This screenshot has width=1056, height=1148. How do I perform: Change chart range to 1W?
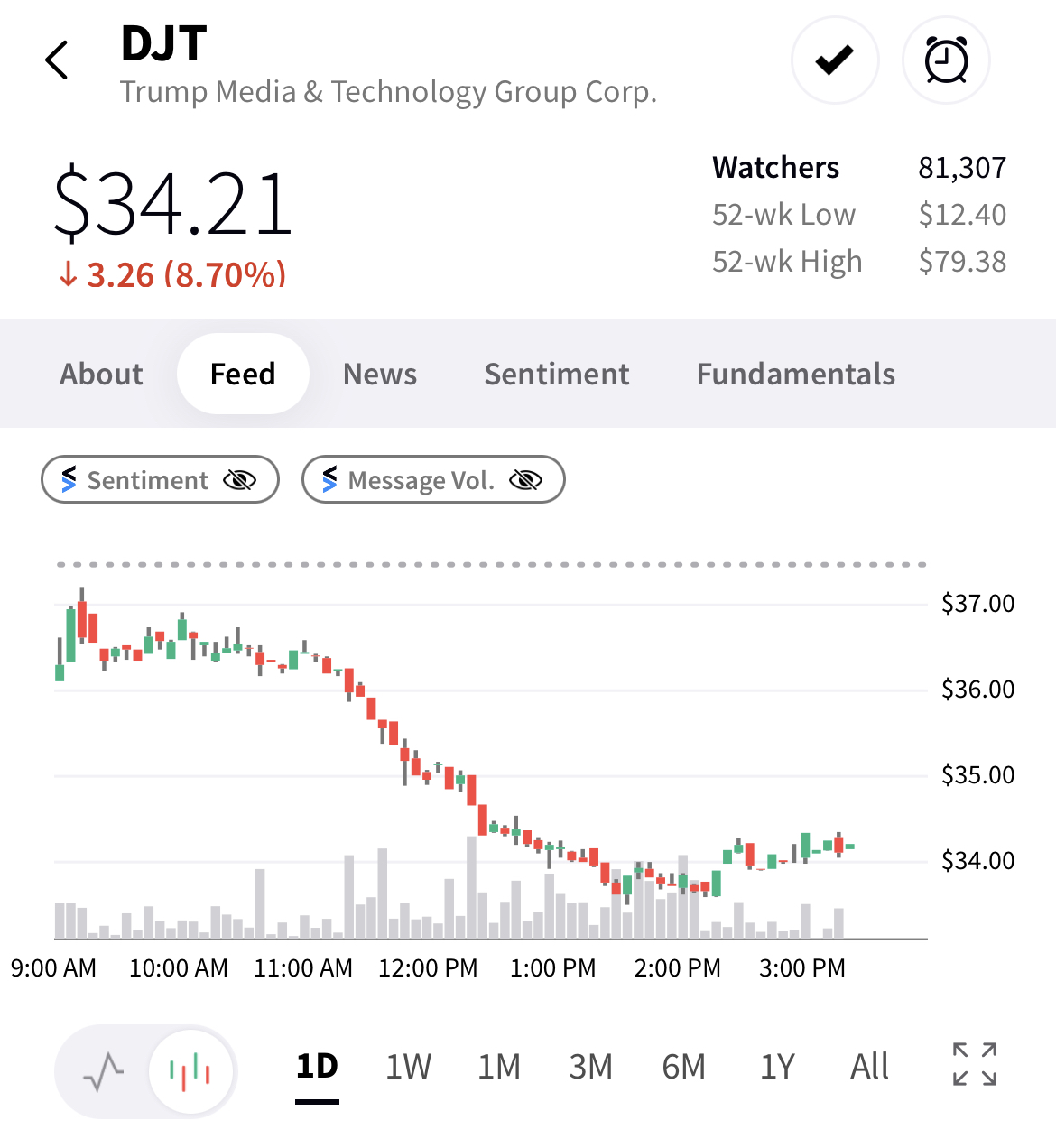pos(408,1067)
